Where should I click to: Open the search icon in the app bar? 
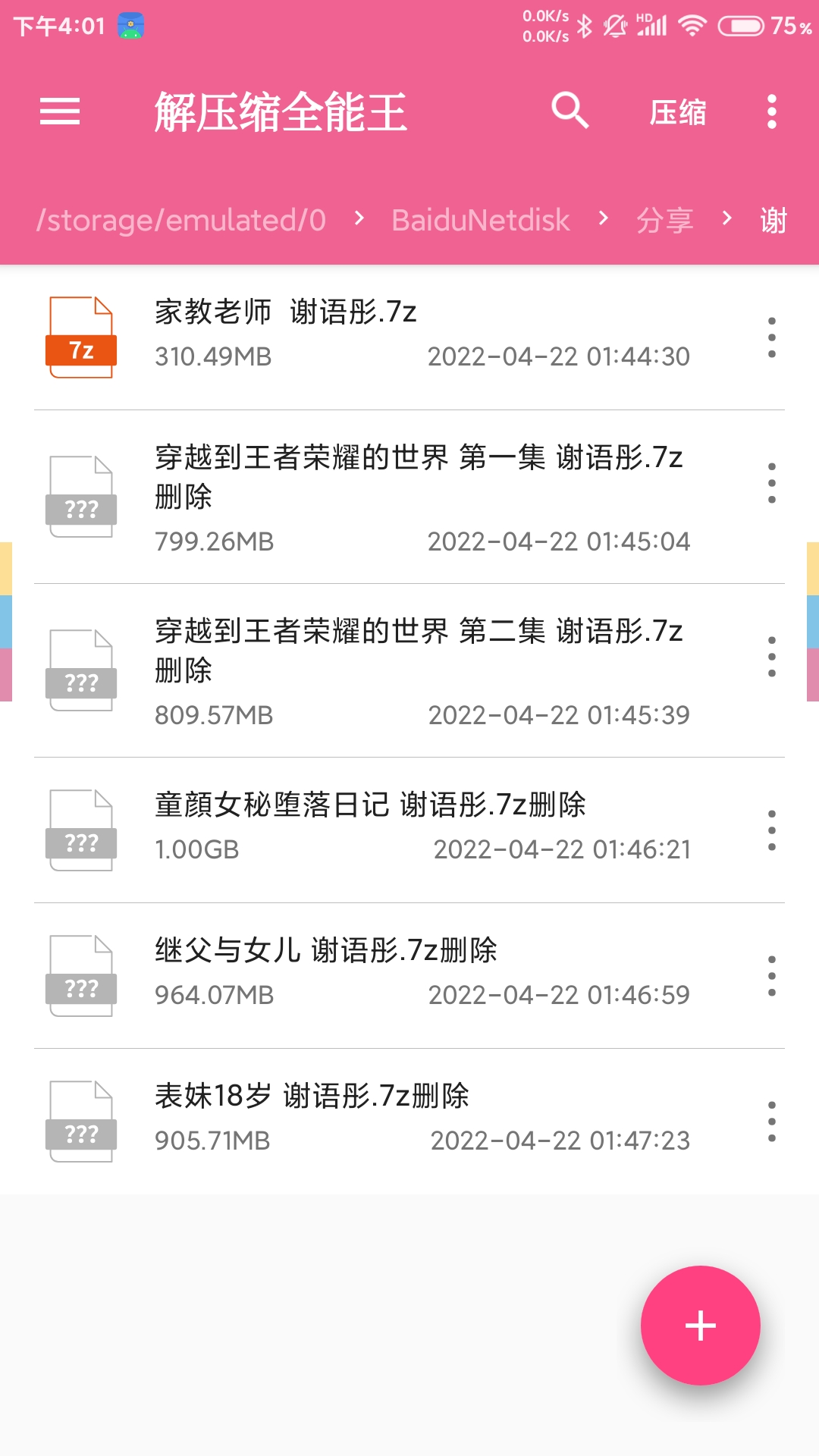[570, 111]
